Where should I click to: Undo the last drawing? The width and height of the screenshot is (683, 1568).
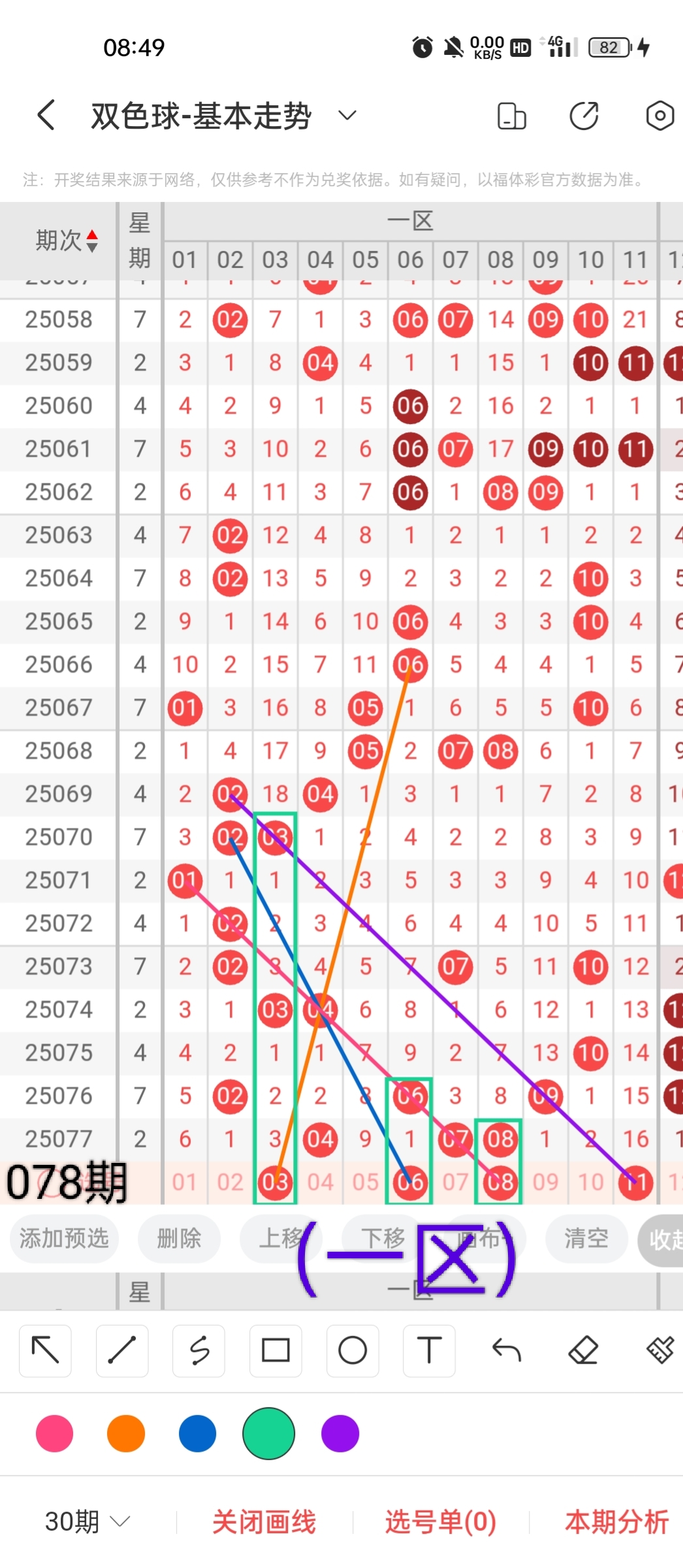coord(506,1350)
